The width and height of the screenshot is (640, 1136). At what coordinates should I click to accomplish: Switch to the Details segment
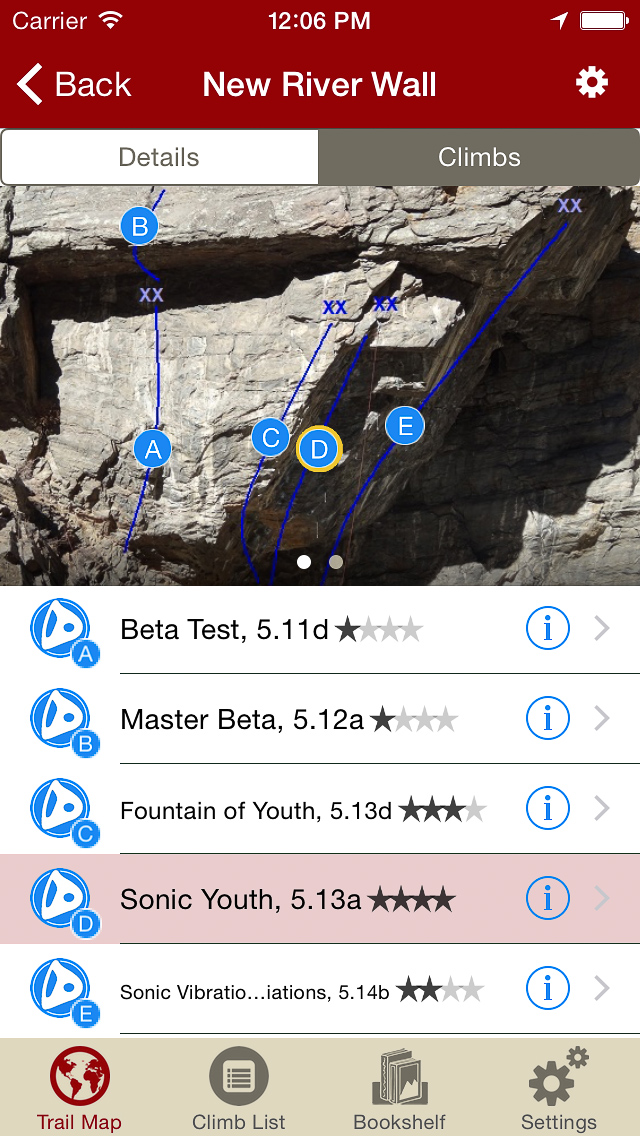coord(159,157)
